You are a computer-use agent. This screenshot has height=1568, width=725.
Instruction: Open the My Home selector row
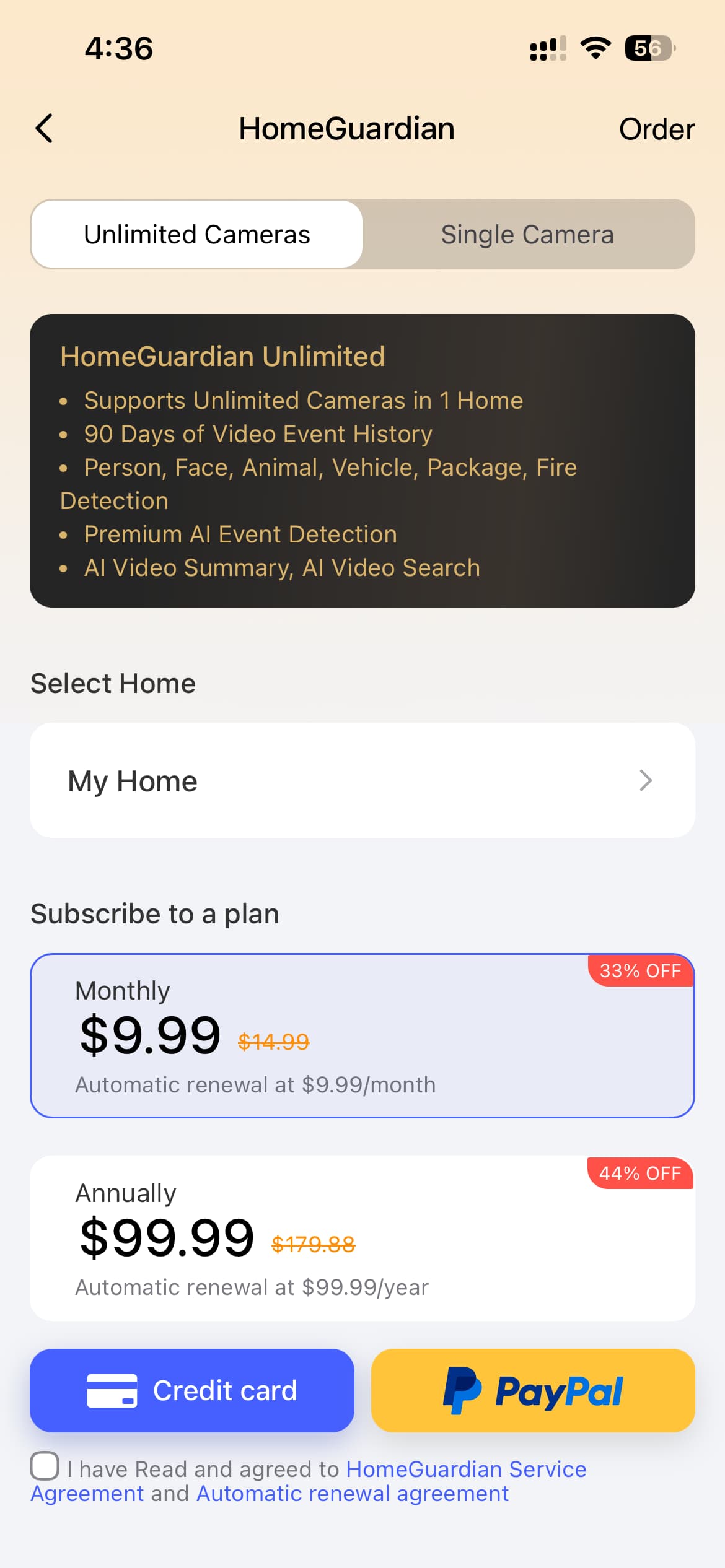pos(362,781)
